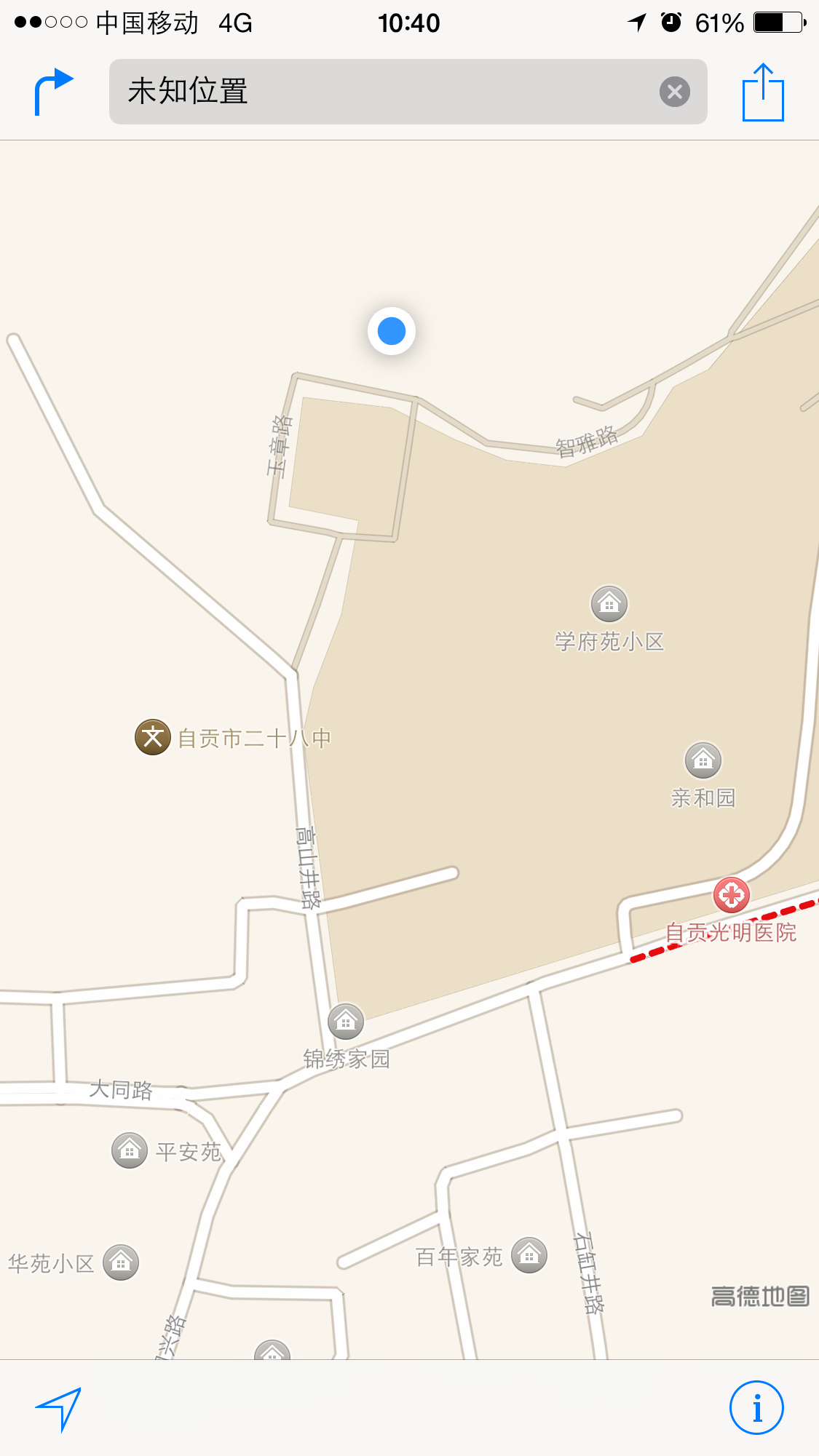Select 华苑小区 place marker
819x1456 pixels.
point(121,1262)
